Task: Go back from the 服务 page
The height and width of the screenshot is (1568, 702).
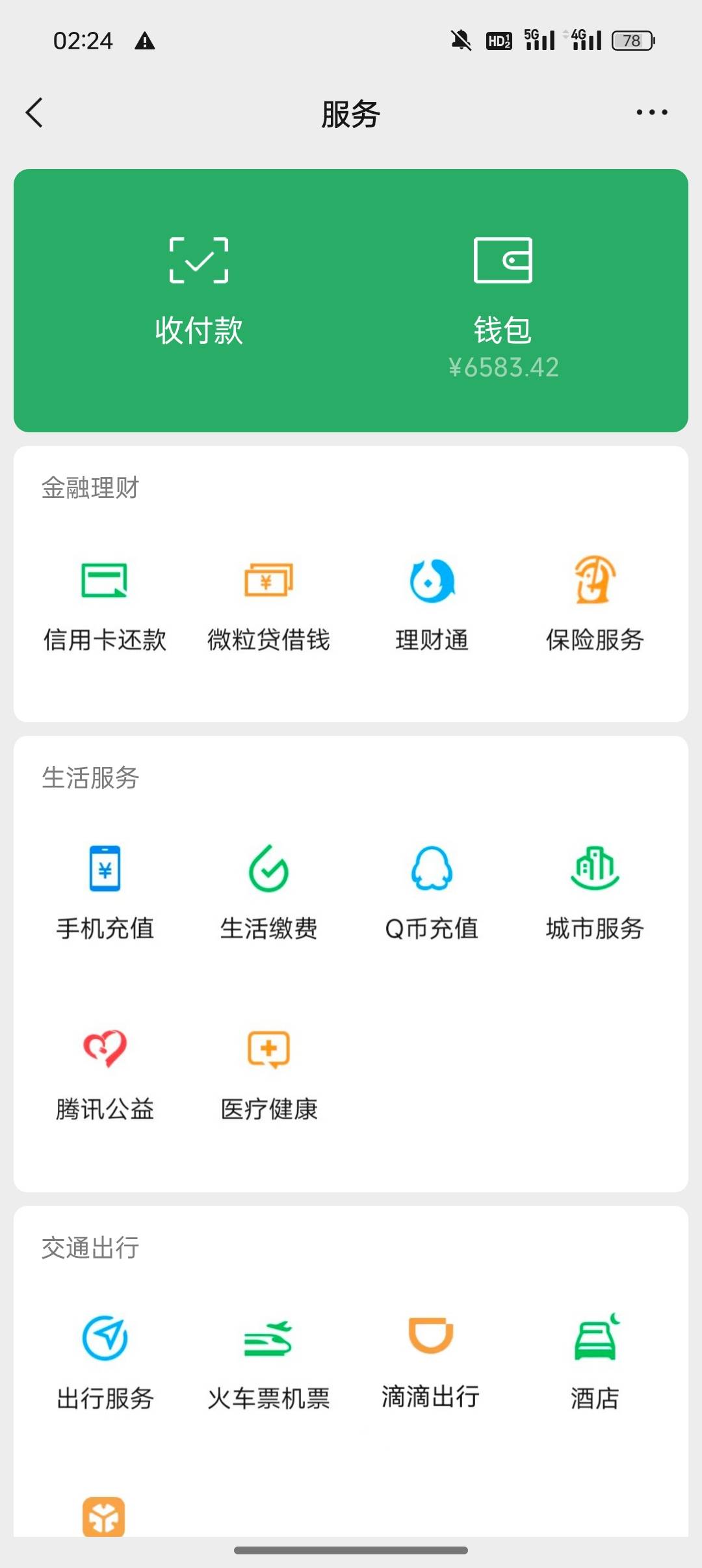Action: click(34, 112)
